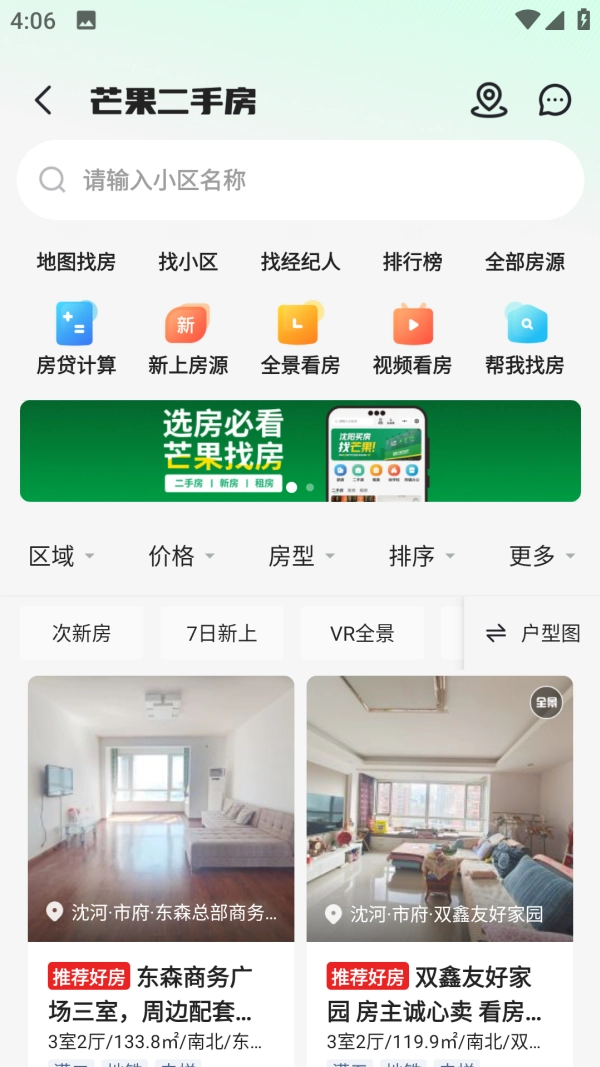Image resolution: width=600 pixels, height=1067 pixels.
Task: Open 全部房源 listings
Action: (x=525, y=262)
